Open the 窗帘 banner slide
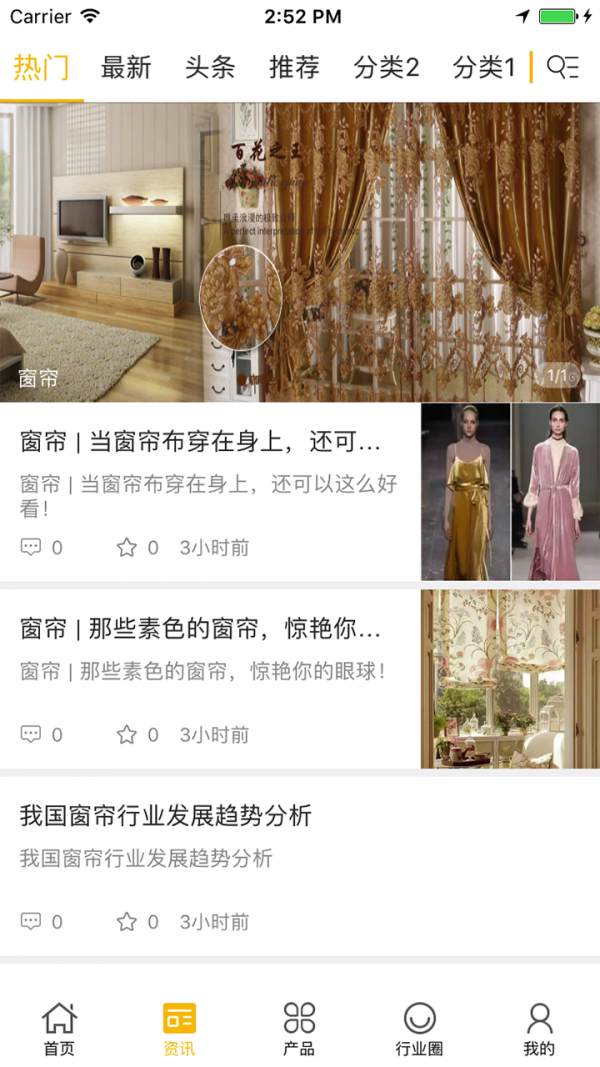The image size is (600, 1067). coord(300,252)
